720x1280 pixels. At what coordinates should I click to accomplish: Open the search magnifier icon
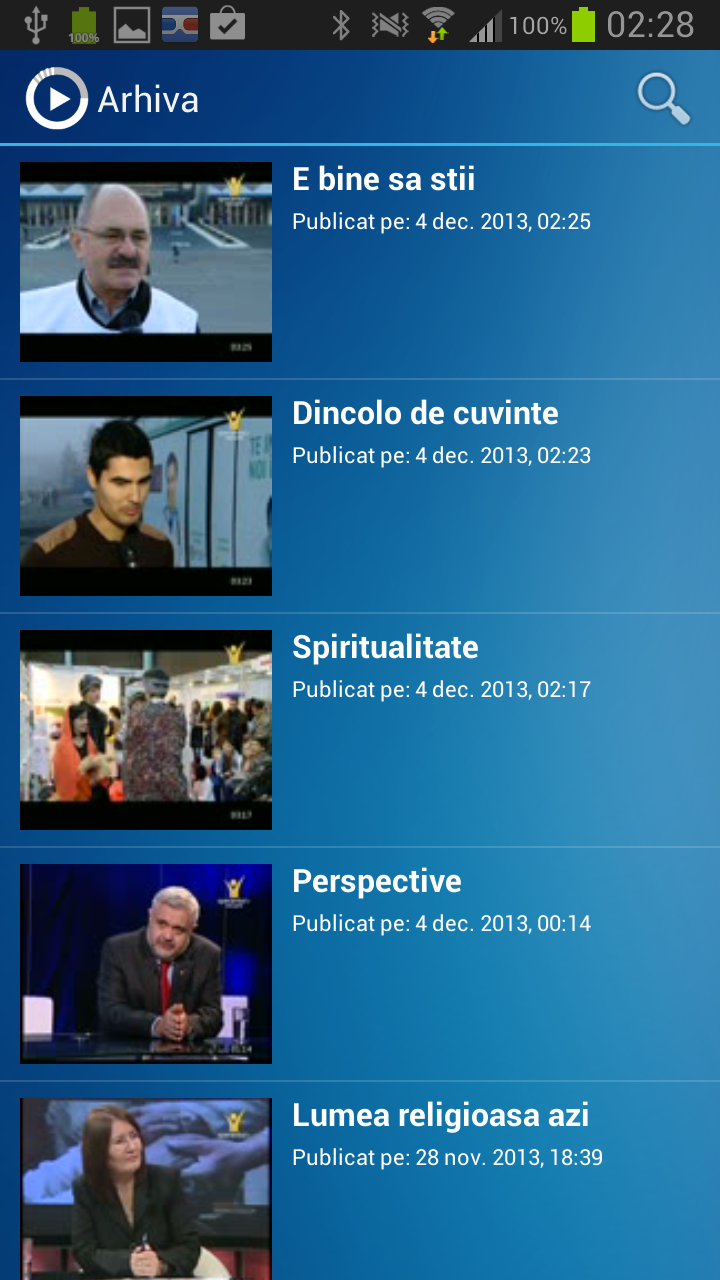click(663, 99)
